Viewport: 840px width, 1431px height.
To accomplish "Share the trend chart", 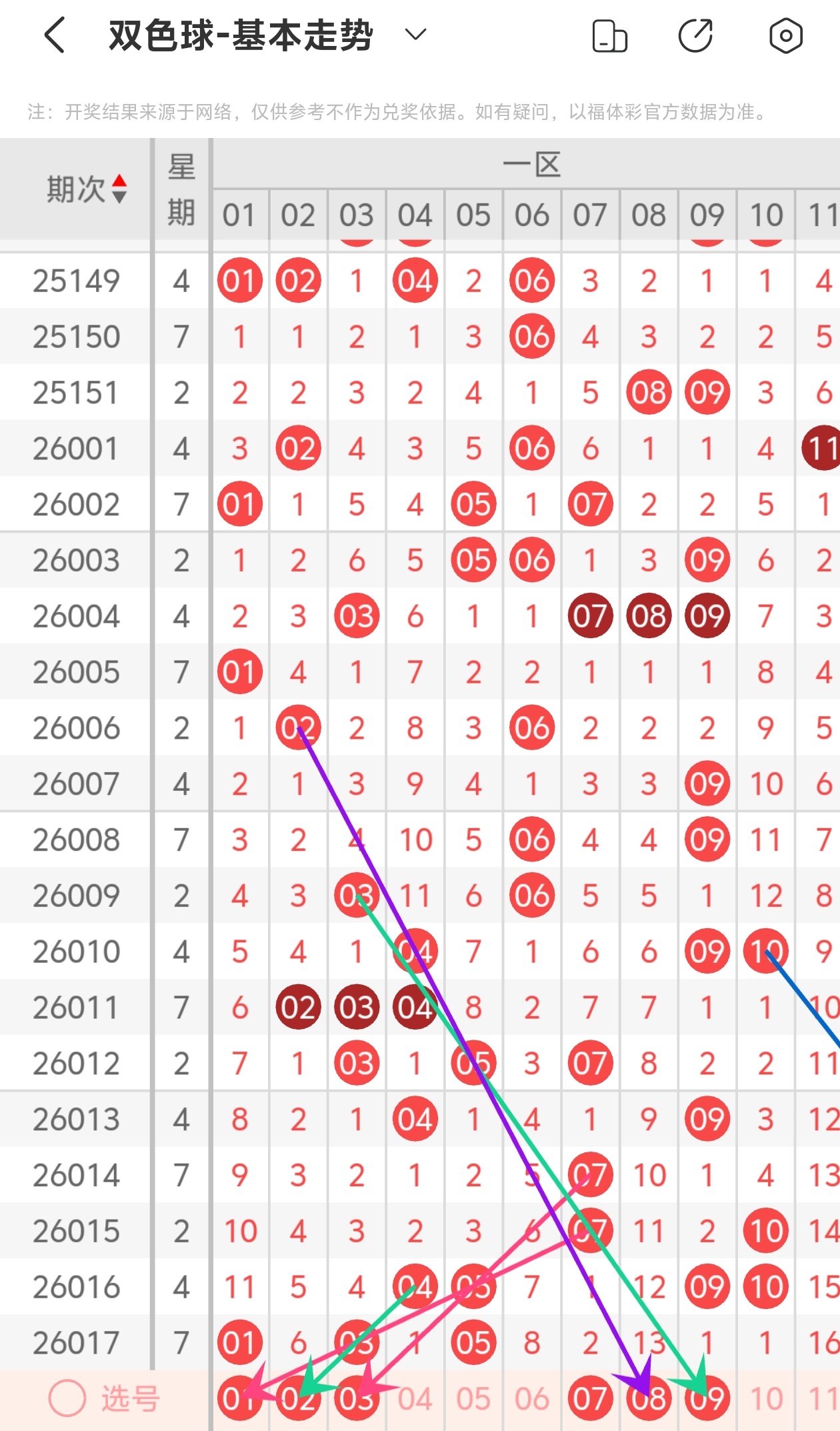I will click(x=695, y=36).
